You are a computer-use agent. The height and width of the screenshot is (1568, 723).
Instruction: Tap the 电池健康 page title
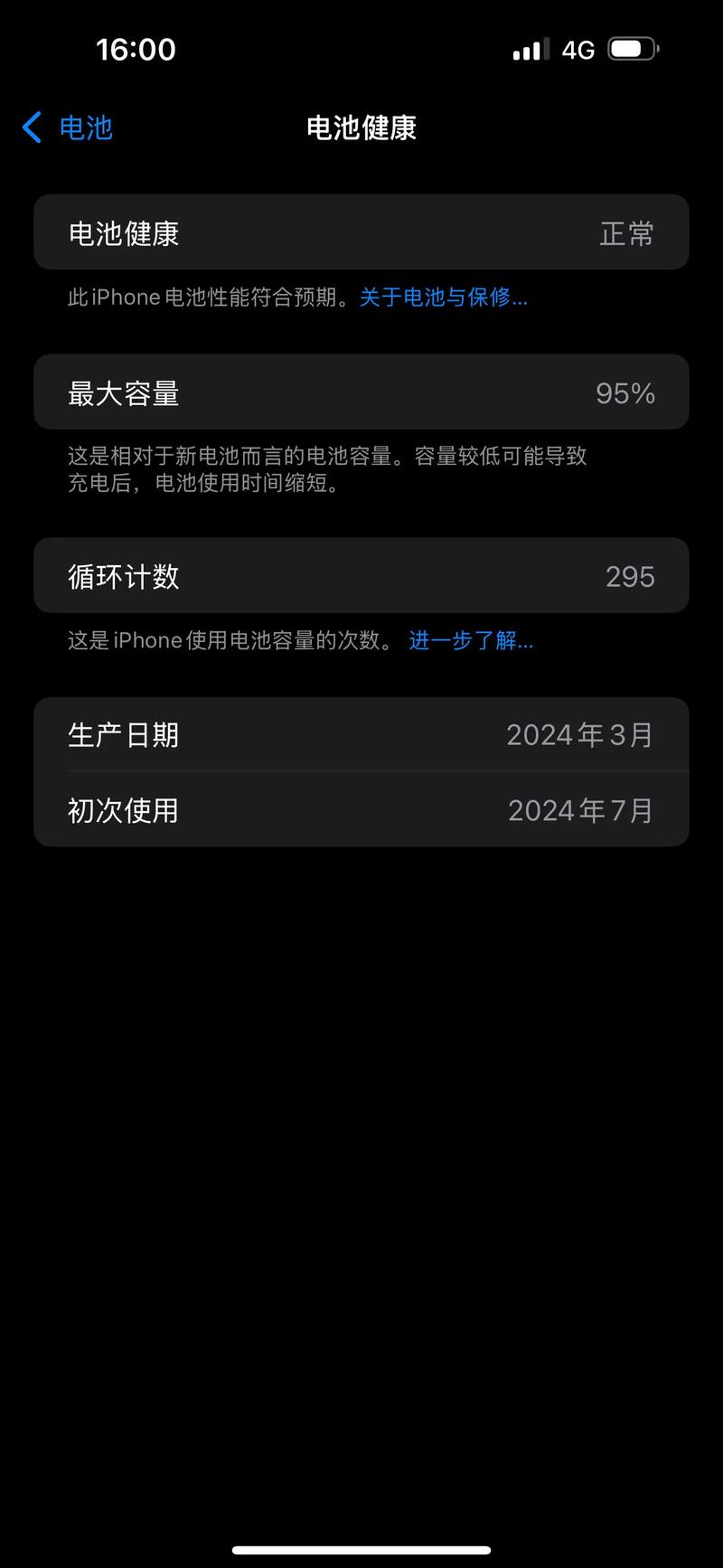pos(361,128)
